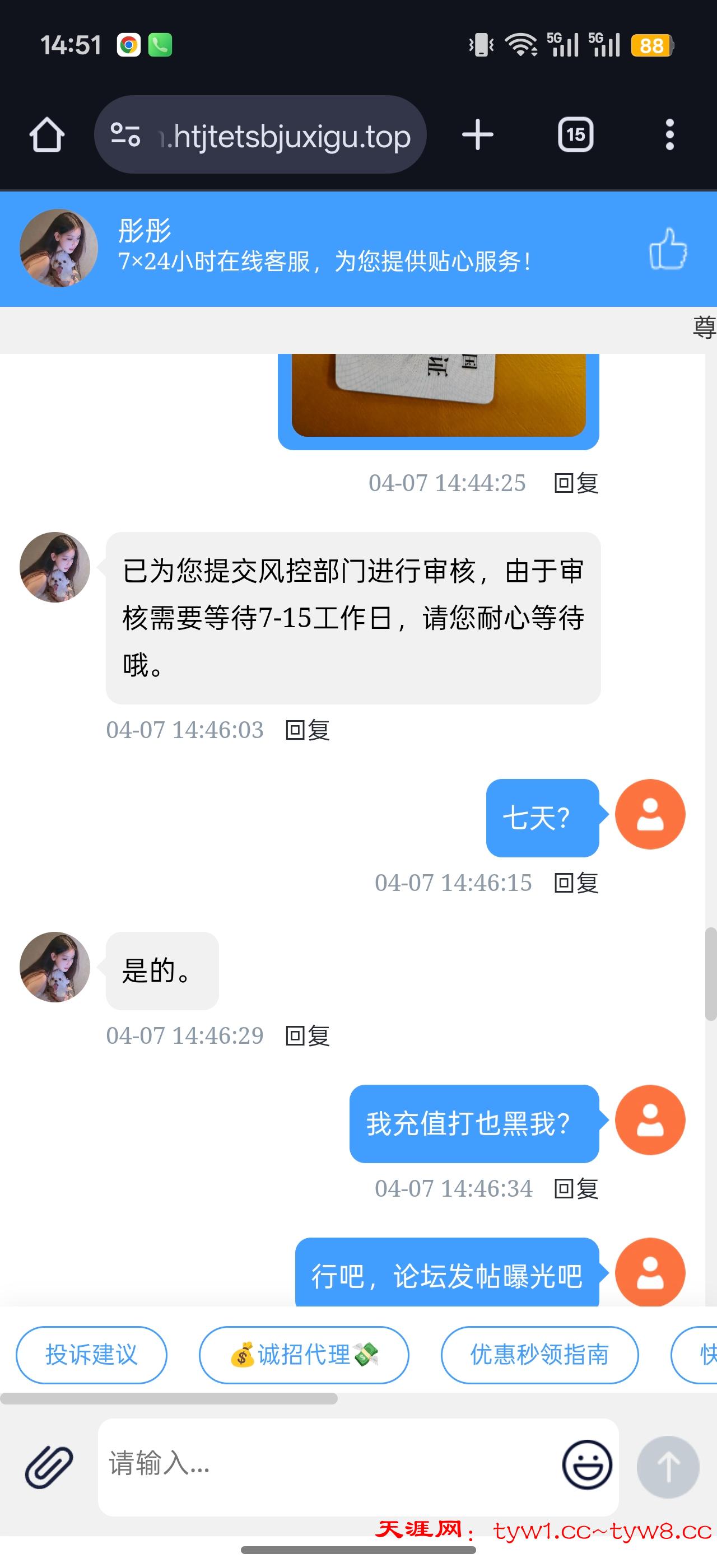Choose the 优惠秒领指南 chip

coord(539,1354)
